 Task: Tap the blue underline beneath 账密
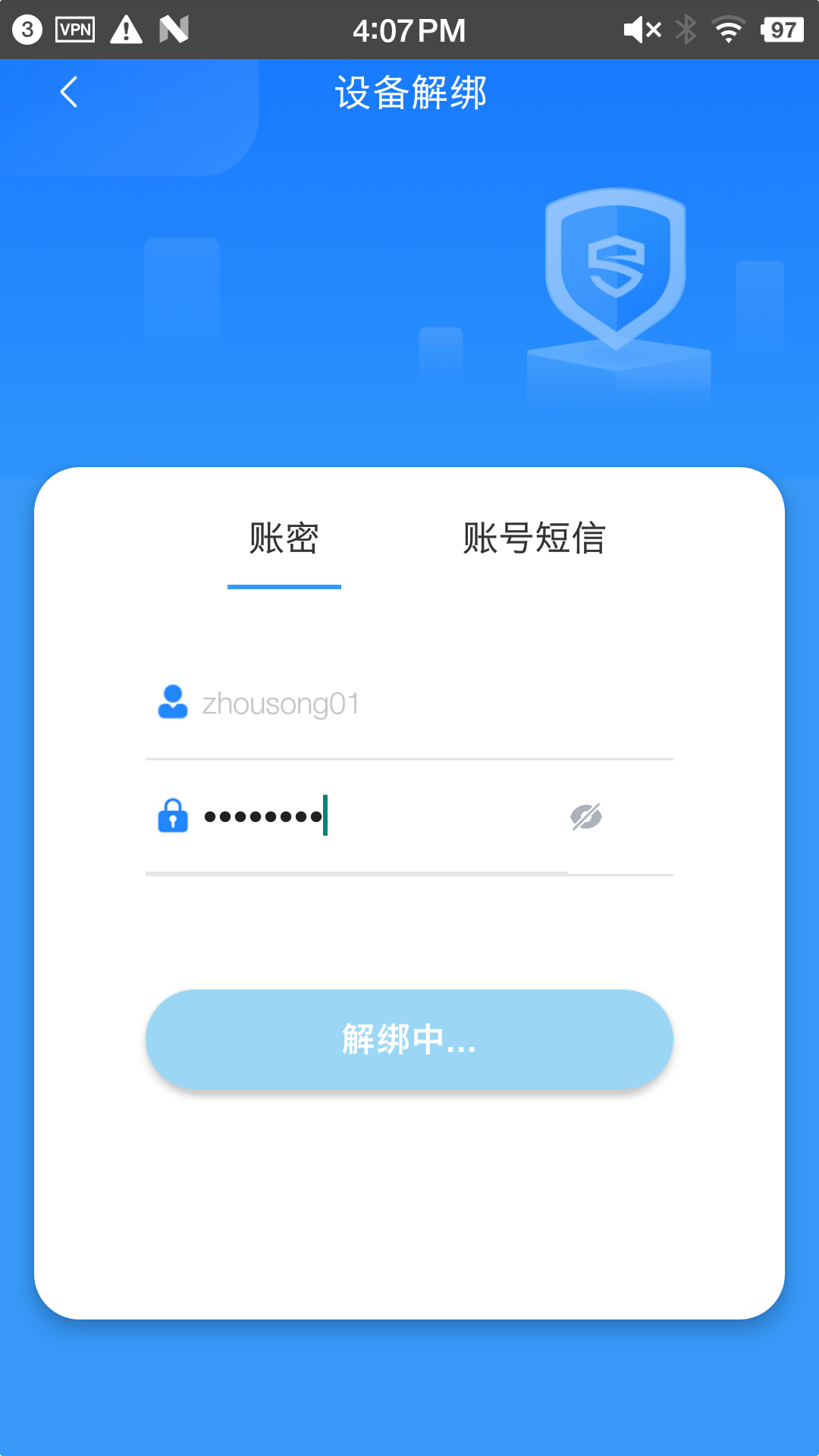284,585
